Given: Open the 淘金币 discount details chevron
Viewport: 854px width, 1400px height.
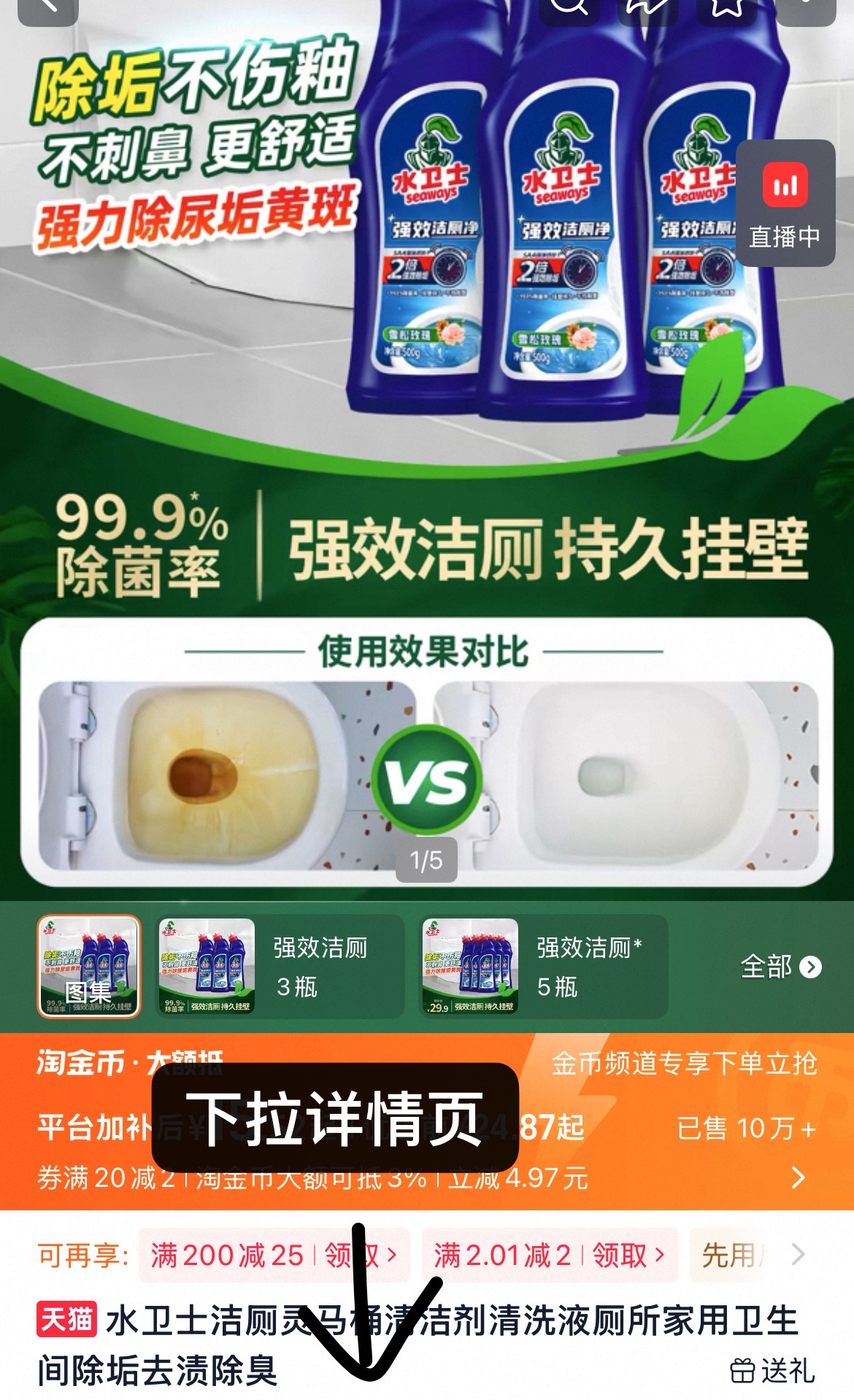Looking at the screenshot, I should pyautogui.click(x=799, y=1177).
